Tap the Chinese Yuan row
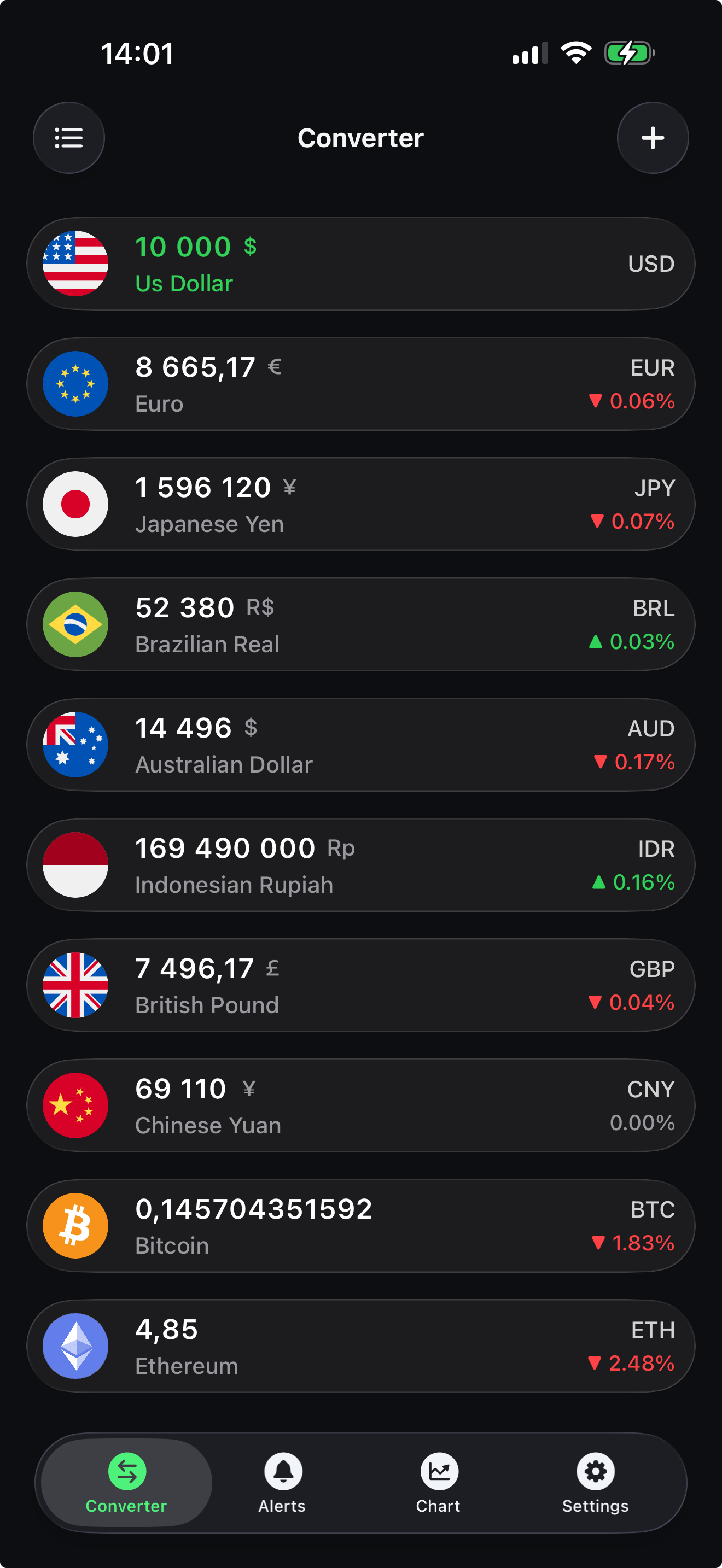Viewport: 722px width, 1568px height. tap(361, 1105)
